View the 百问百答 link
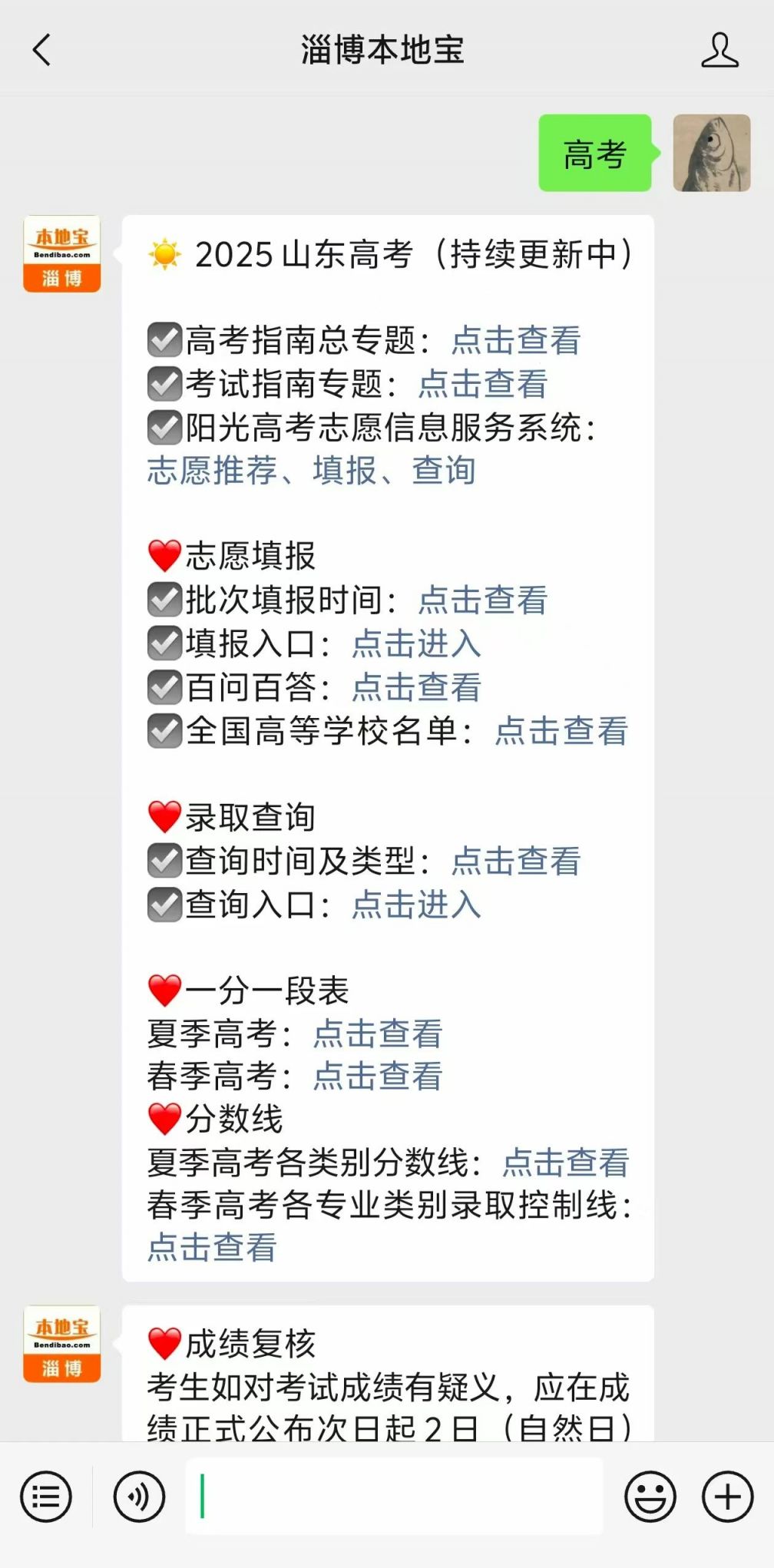This screenshot has width=774, height=1568. click(x=416, y=687)
